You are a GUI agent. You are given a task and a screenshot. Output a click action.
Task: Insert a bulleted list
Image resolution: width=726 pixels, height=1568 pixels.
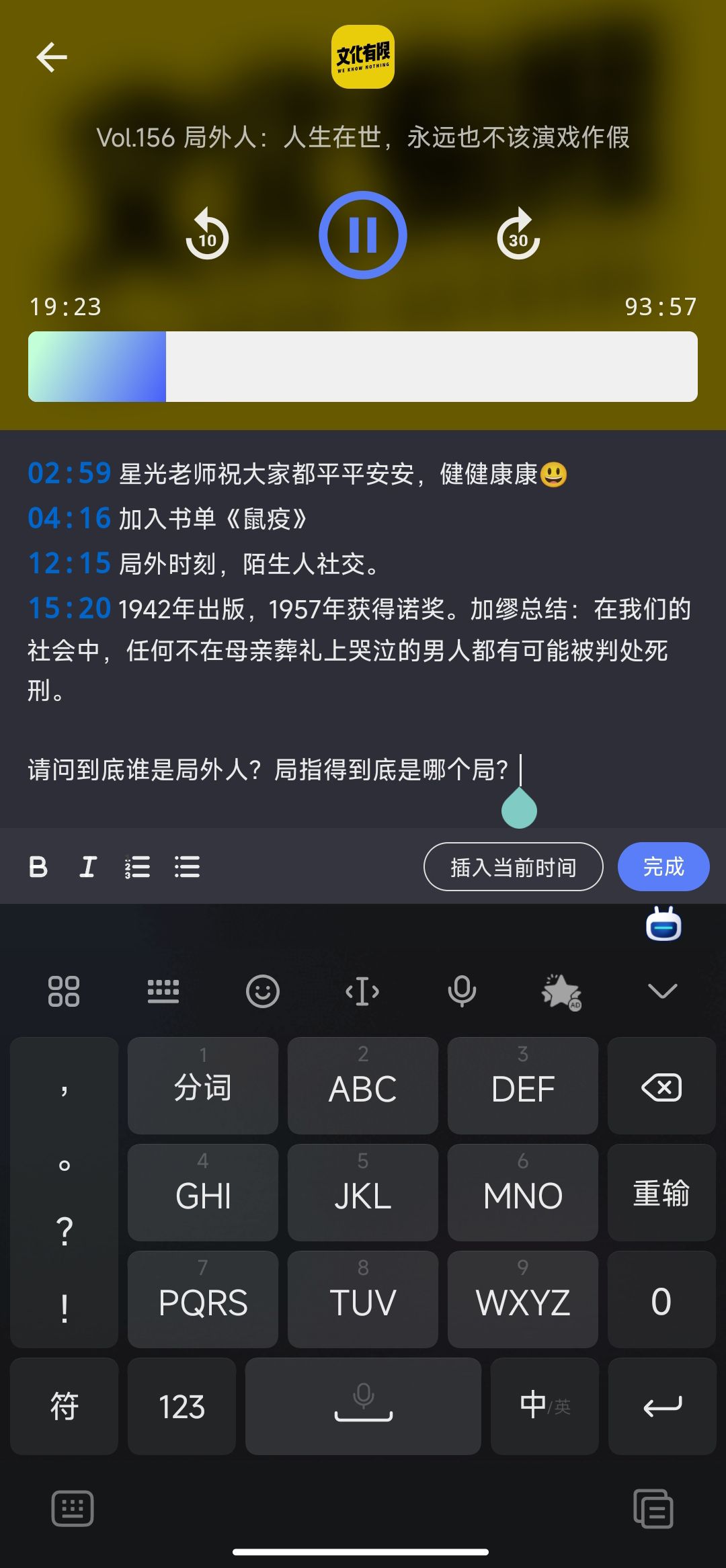click(187, 867)
